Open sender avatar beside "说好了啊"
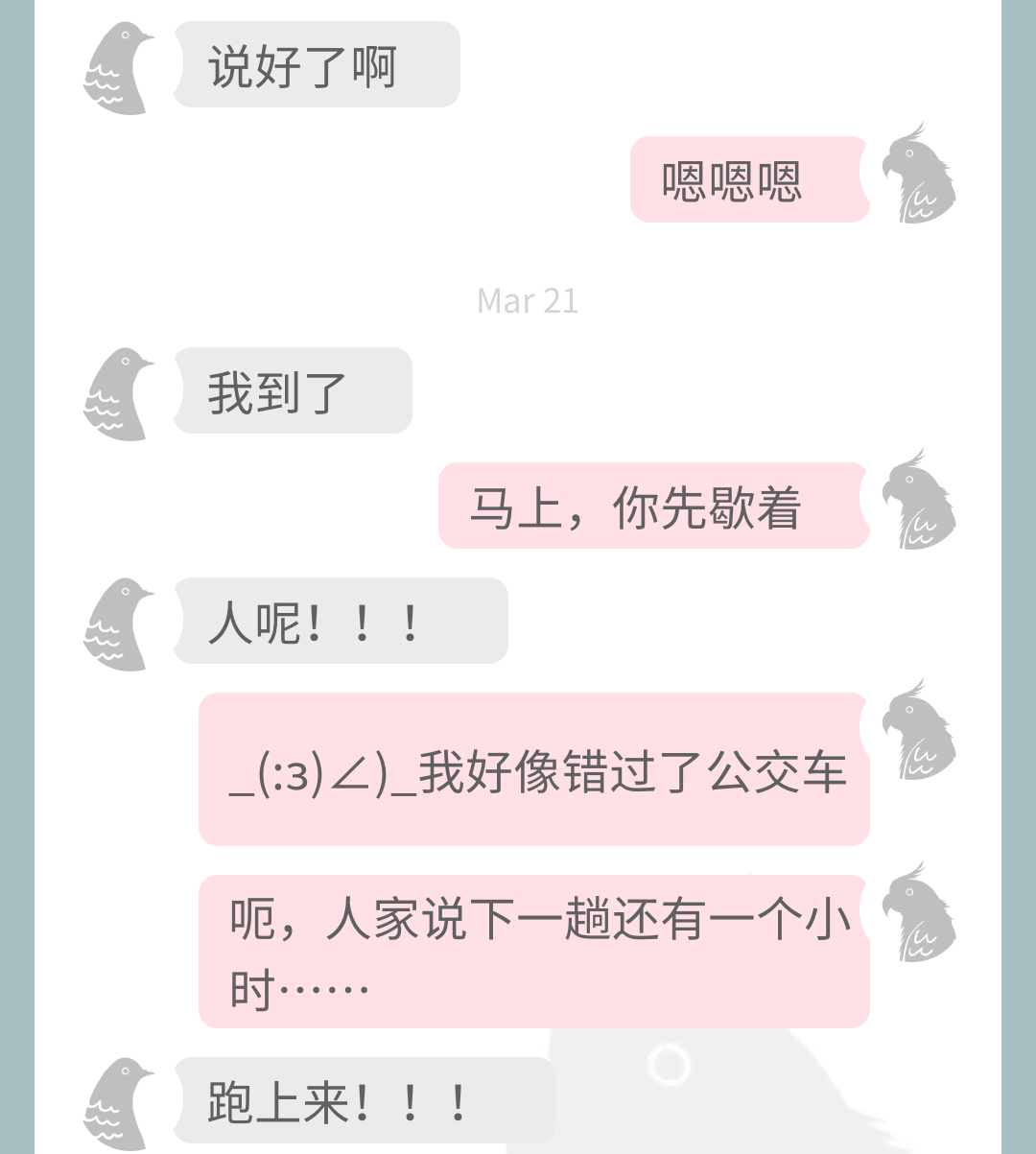Screen dimensions: 1036x1154 point(119,68)
